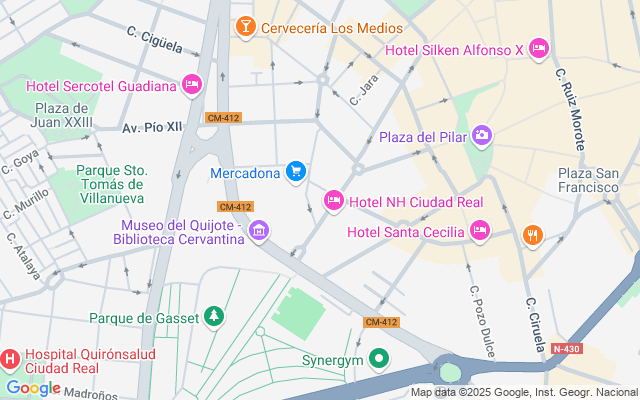Screen dimensions: 640x400
Task: Tap the Parque de Gasset tree marker
Action: point(213,317)
